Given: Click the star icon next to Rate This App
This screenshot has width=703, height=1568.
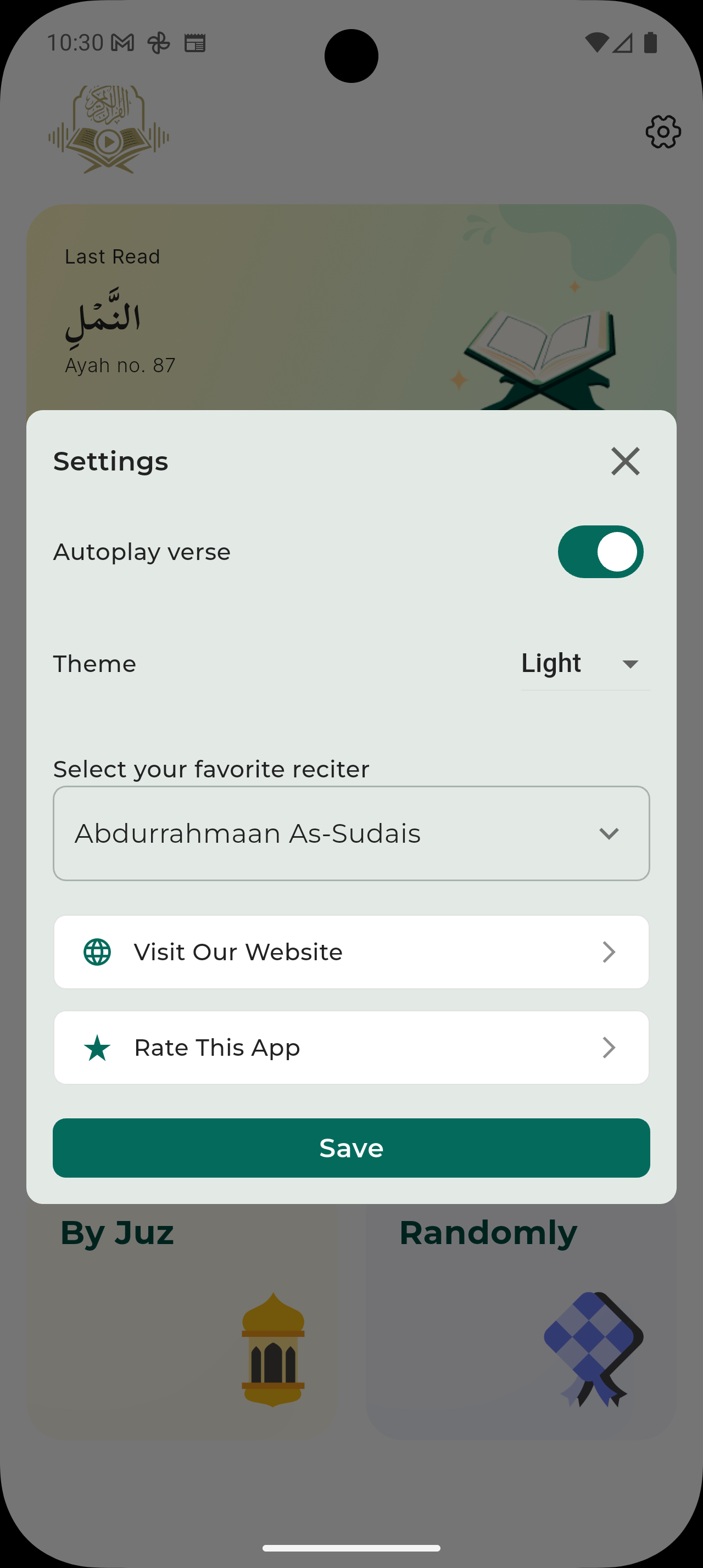Looking at the screenshot, I should click(97, 1047).
